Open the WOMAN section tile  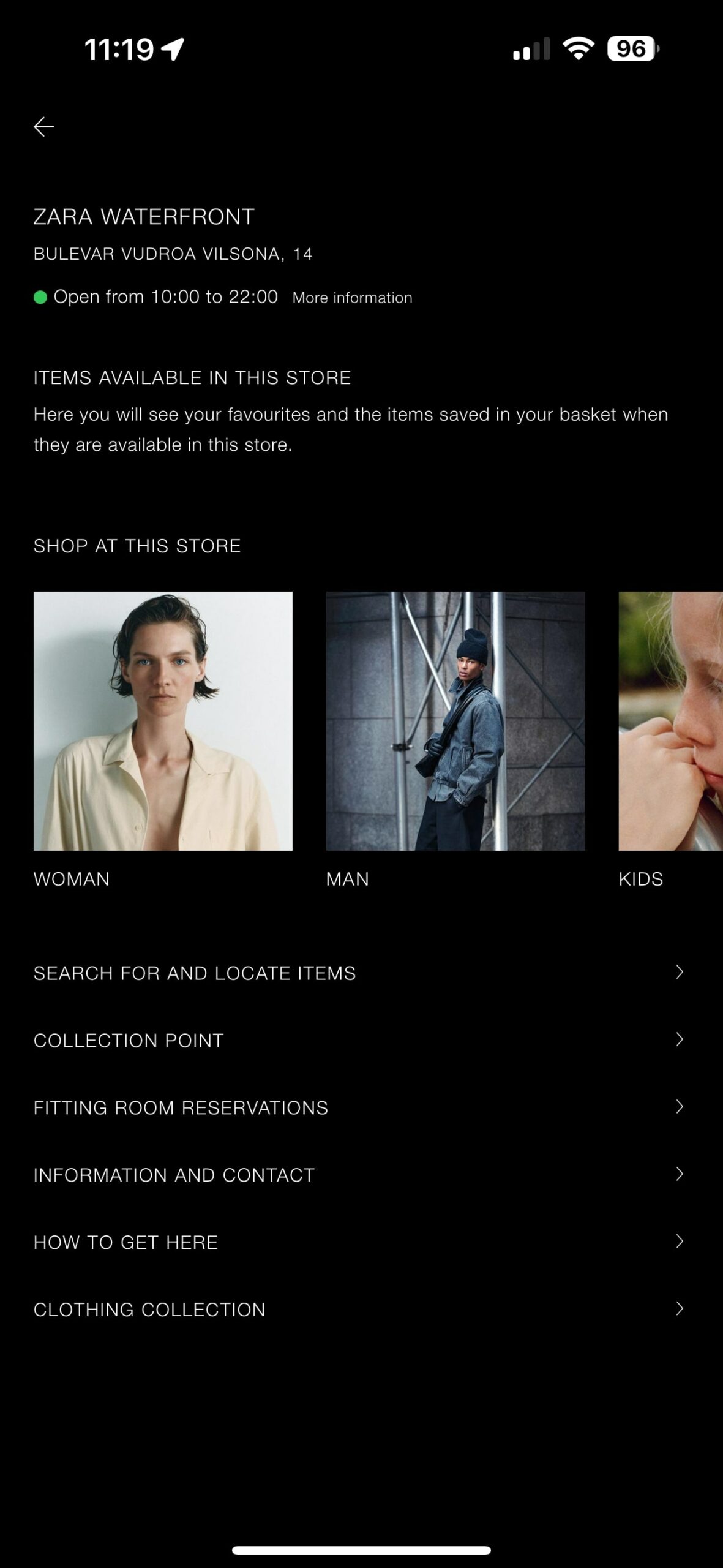pos(163,721)
